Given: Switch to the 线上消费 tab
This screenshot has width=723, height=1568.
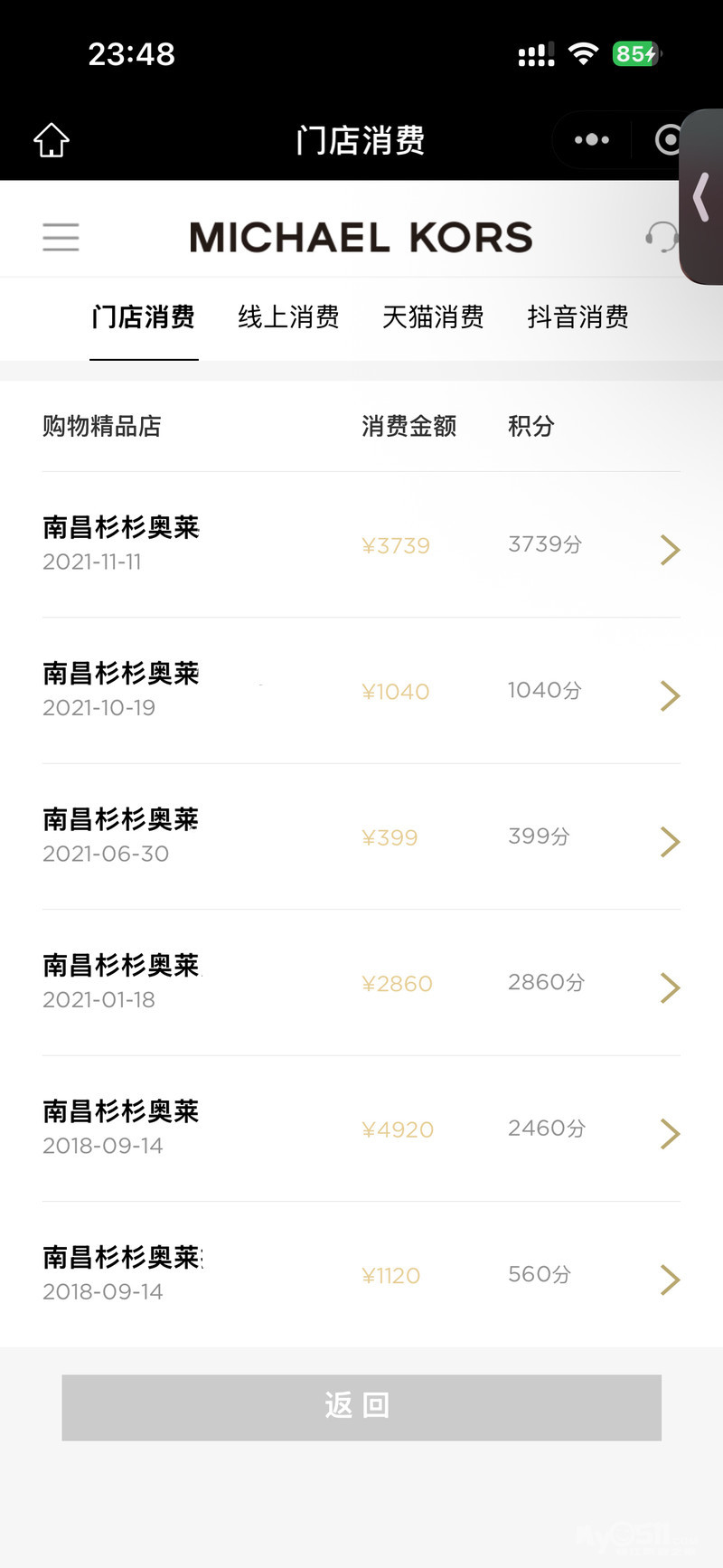Looking at the screenshot, I should (x=288, y=317).
